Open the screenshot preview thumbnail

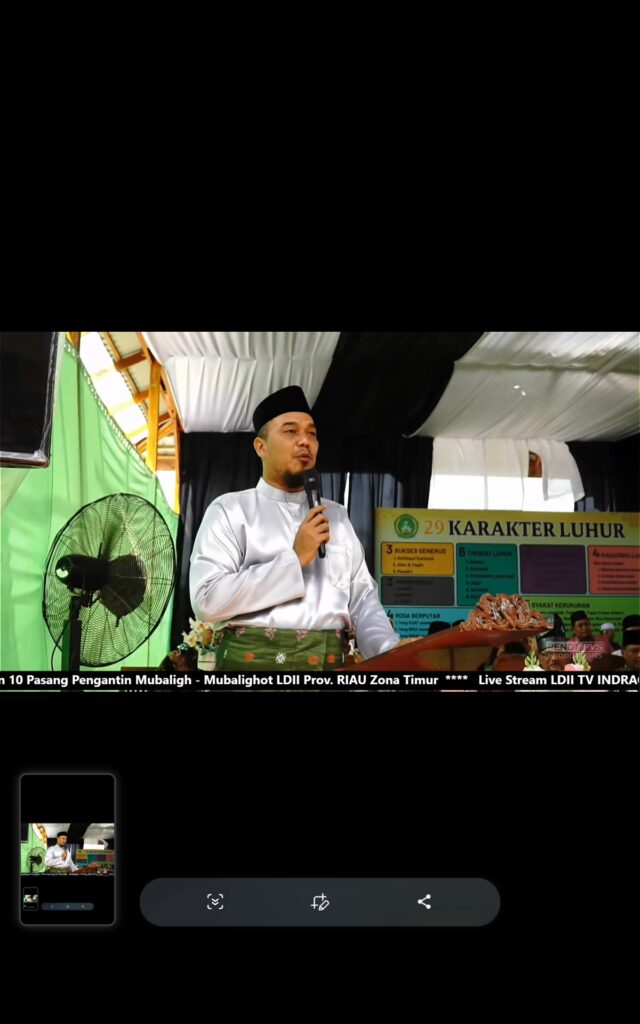(68, 849)
